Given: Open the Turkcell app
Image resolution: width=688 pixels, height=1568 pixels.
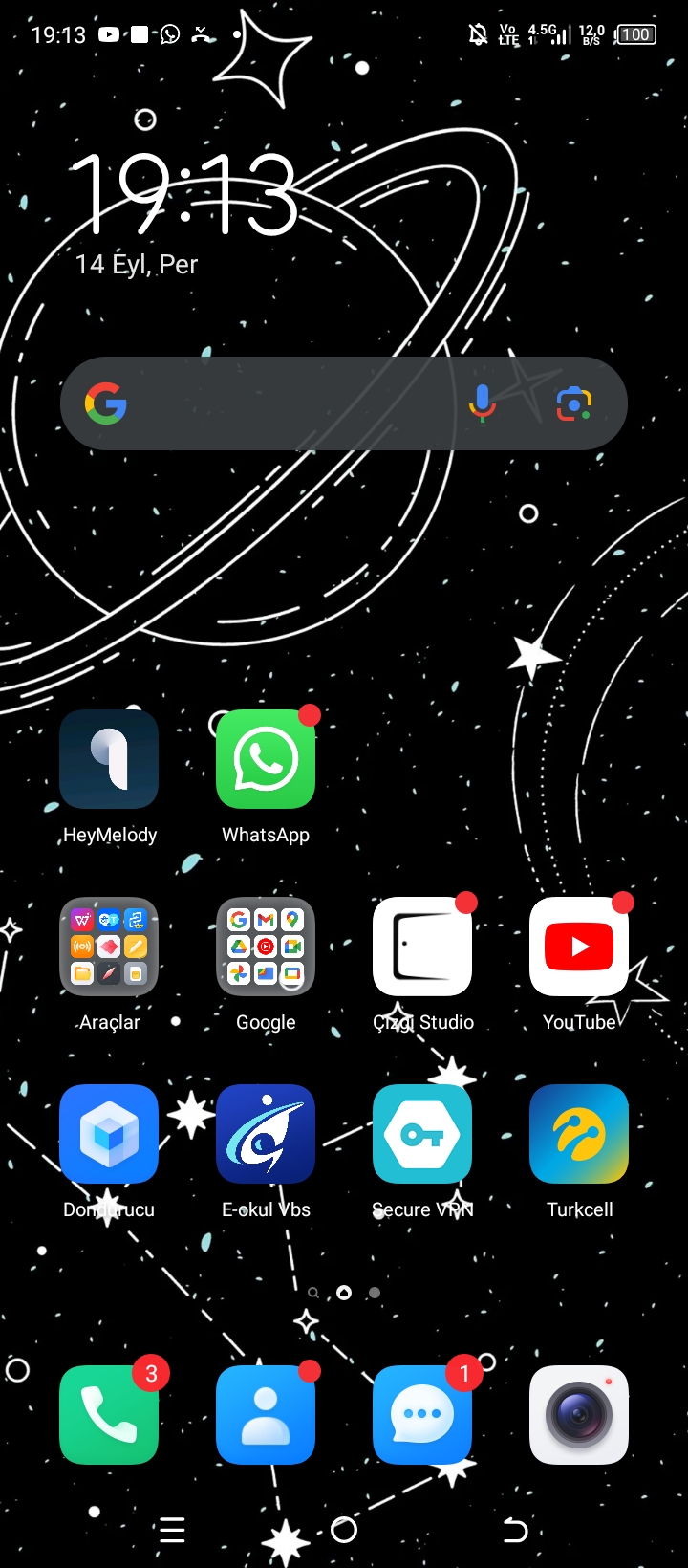Looking at the screenshot, I should pyautogui.click(x=579, y=1134).
